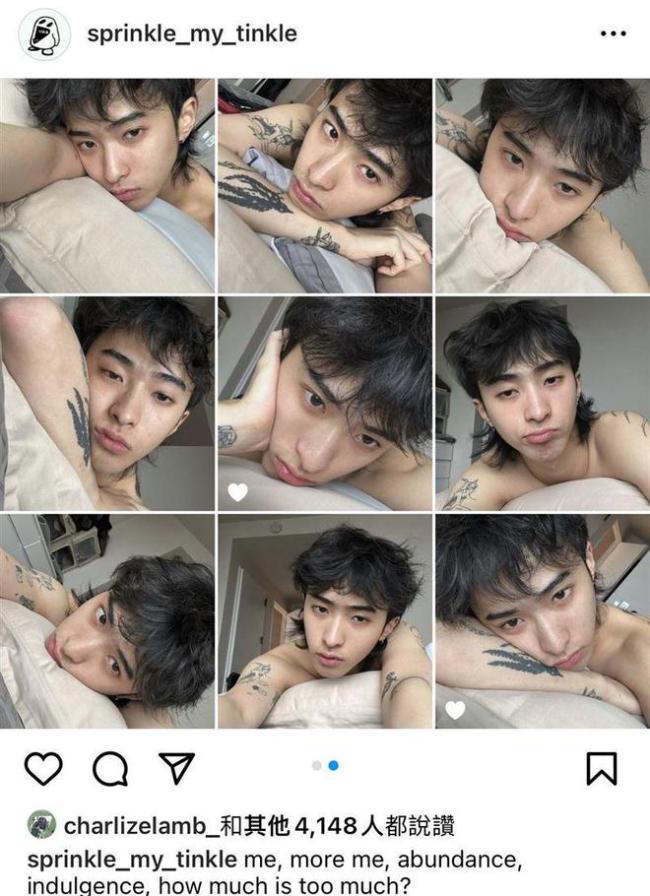Like the post with the heart icon

pos(43,767)
